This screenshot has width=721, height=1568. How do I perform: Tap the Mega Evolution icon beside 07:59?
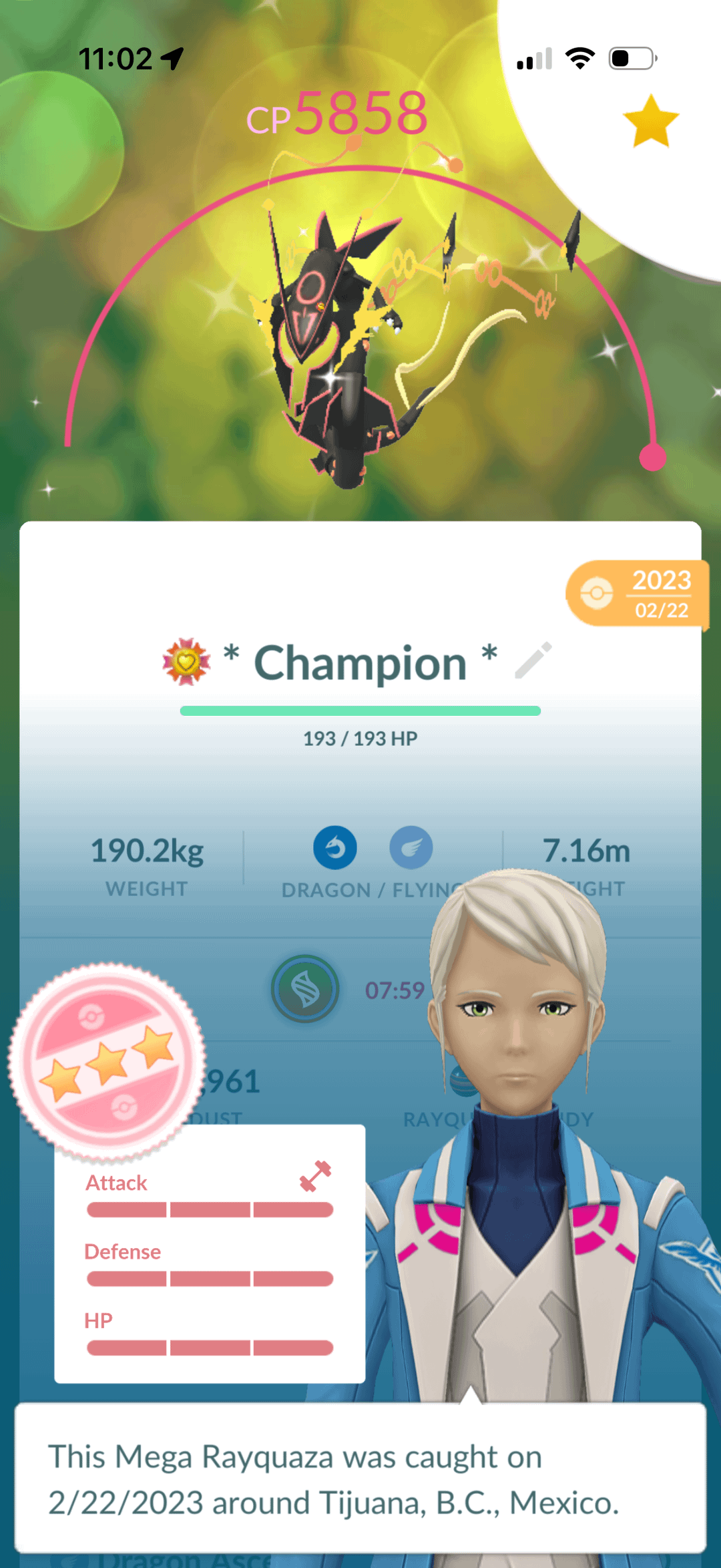pyautogui.click(x=305, y=989)
